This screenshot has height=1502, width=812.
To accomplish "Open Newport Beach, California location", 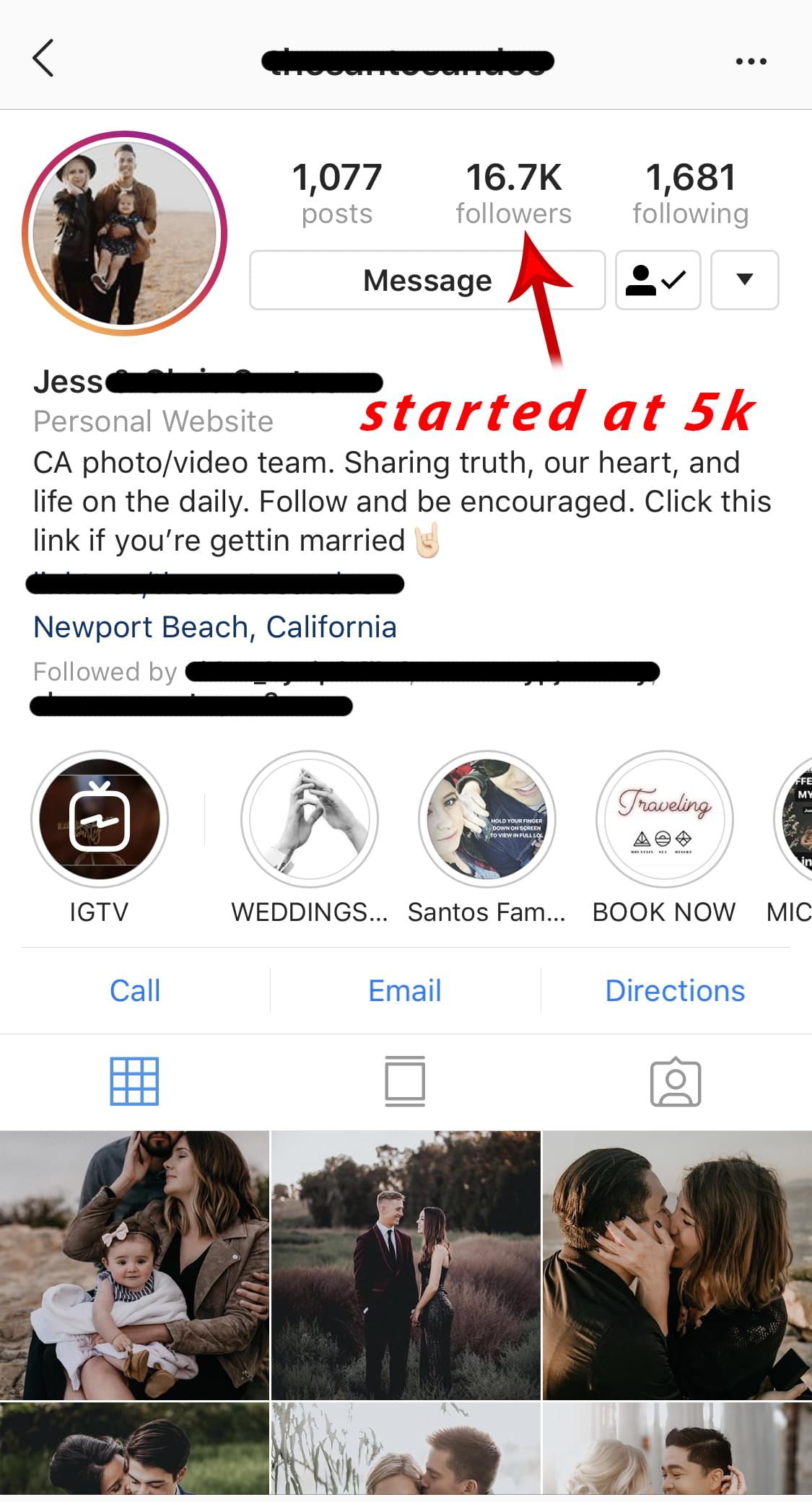I will [x=215, y=627].
